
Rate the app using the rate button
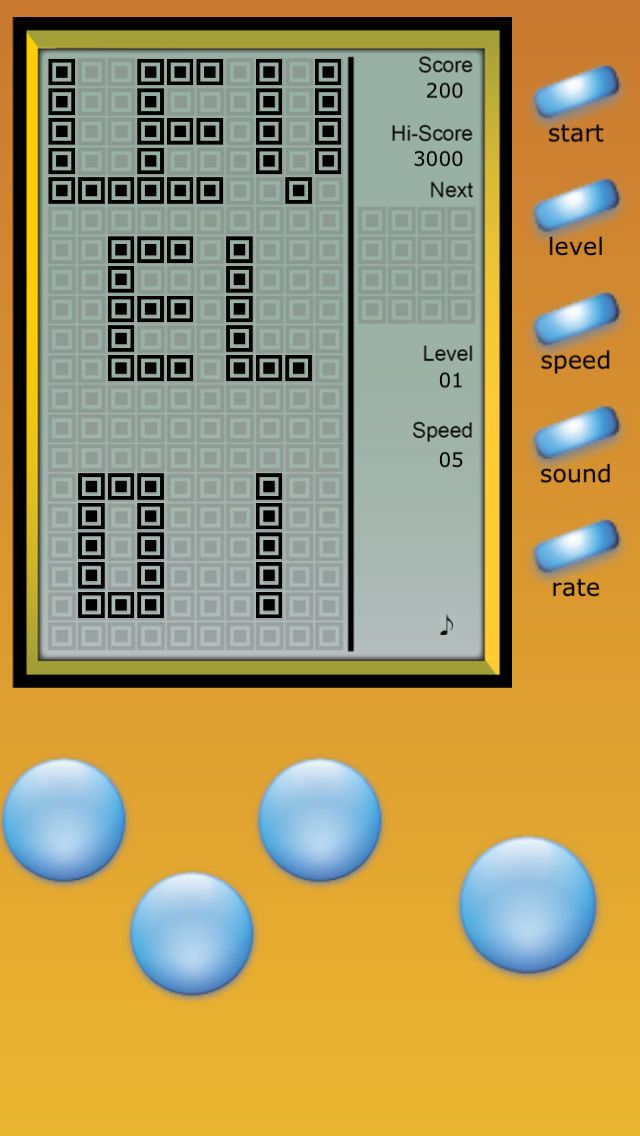pyautogui.click(x=576, y=546)
